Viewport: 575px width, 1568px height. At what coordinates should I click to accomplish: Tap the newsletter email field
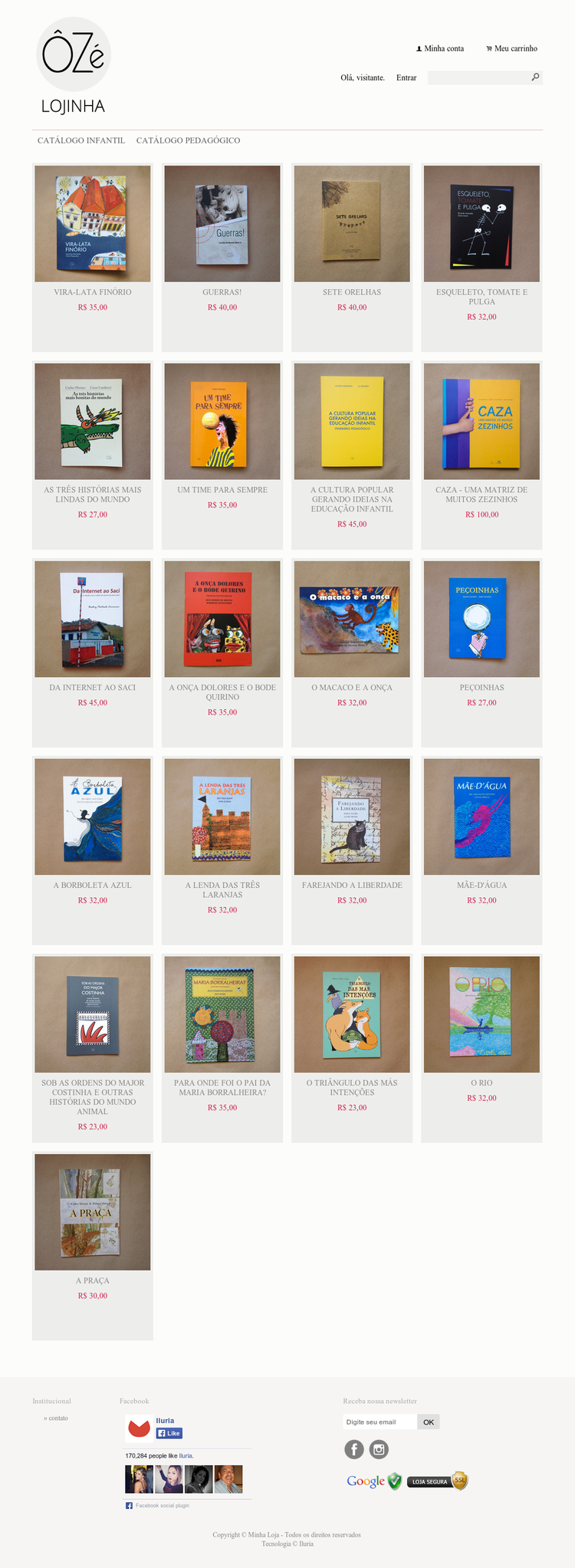point(379,1422)
